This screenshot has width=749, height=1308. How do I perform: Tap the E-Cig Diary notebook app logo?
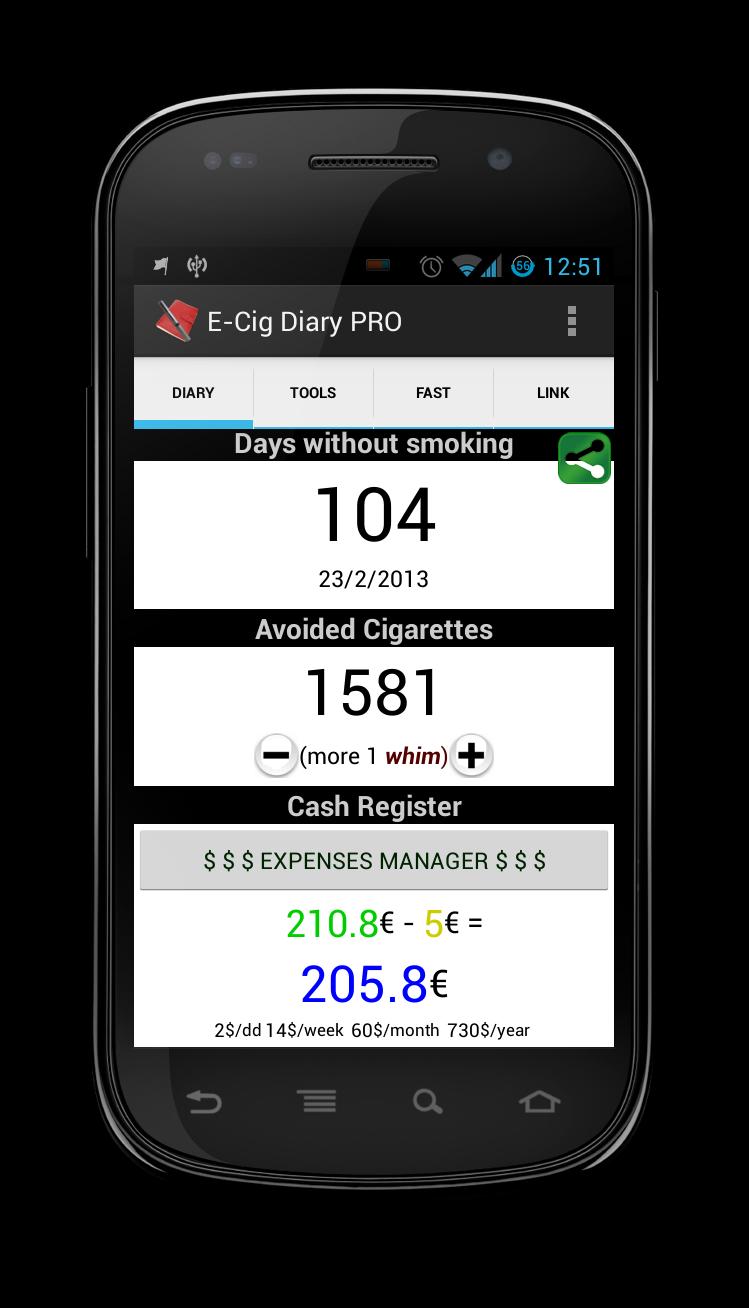point(176,321)
